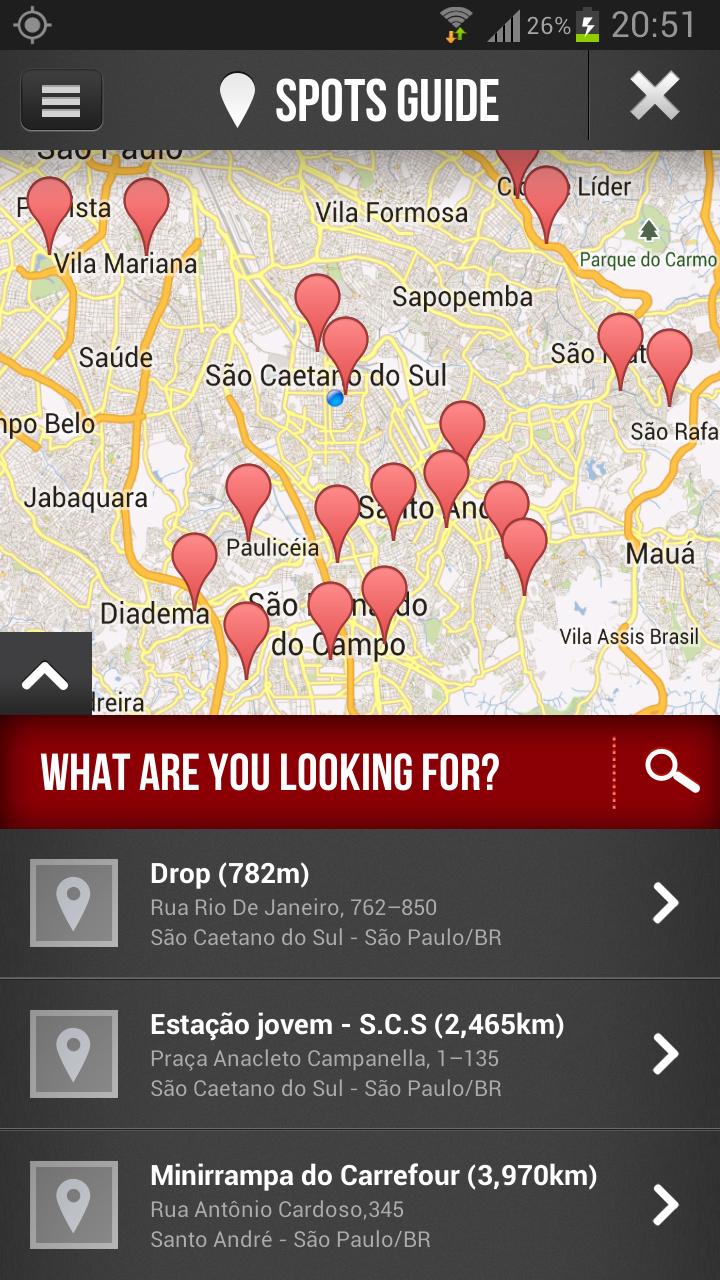Tap the map pin near Diadema
Screen dimensions: 720x1280
(x=194, y=563)
